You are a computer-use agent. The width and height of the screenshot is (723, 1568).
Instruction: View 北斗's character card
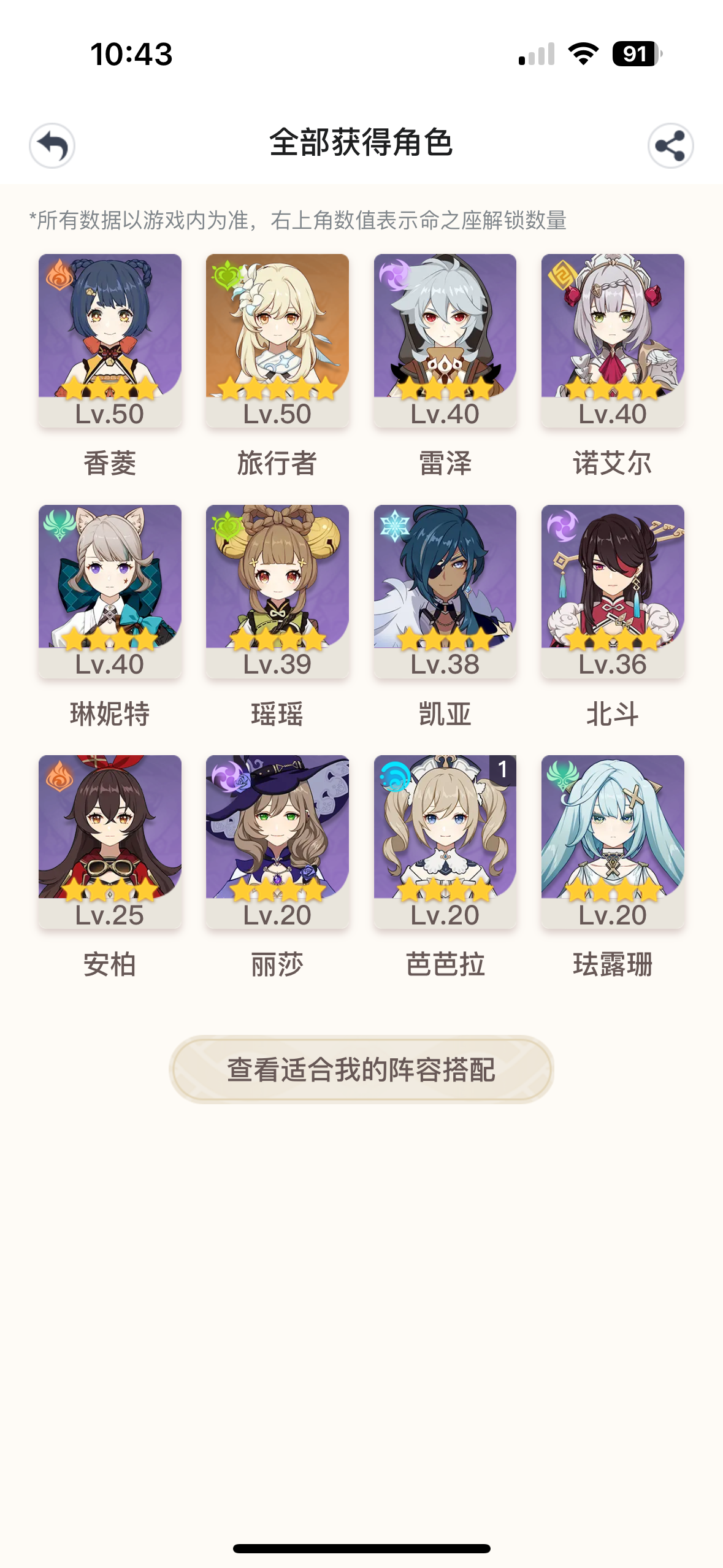pos(613,583)
